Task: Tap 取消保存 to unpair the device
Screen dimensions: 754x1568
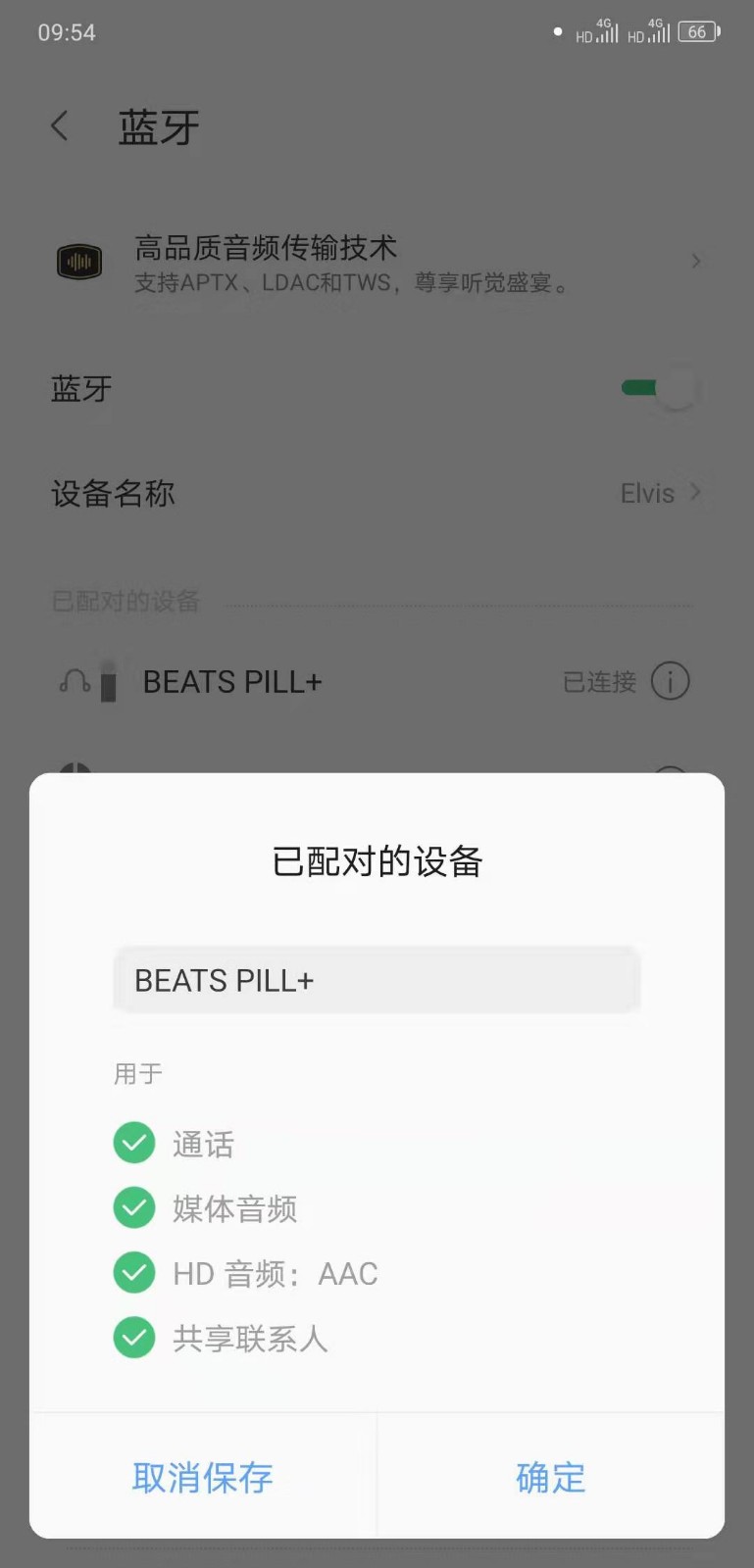Action: [202, 1477]
